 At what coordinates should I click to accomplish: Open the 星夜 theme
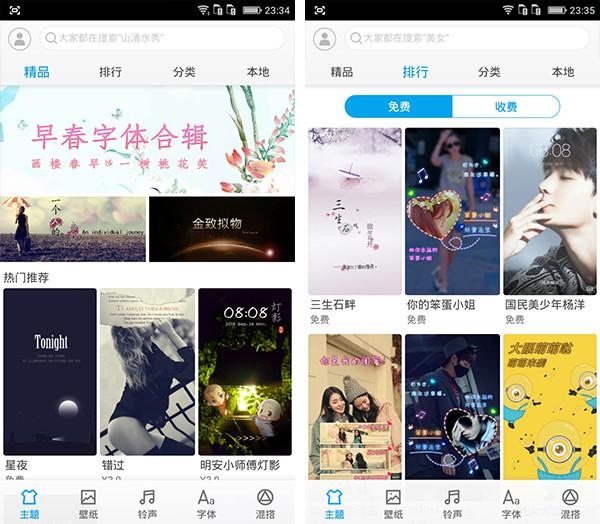(50, 371)
